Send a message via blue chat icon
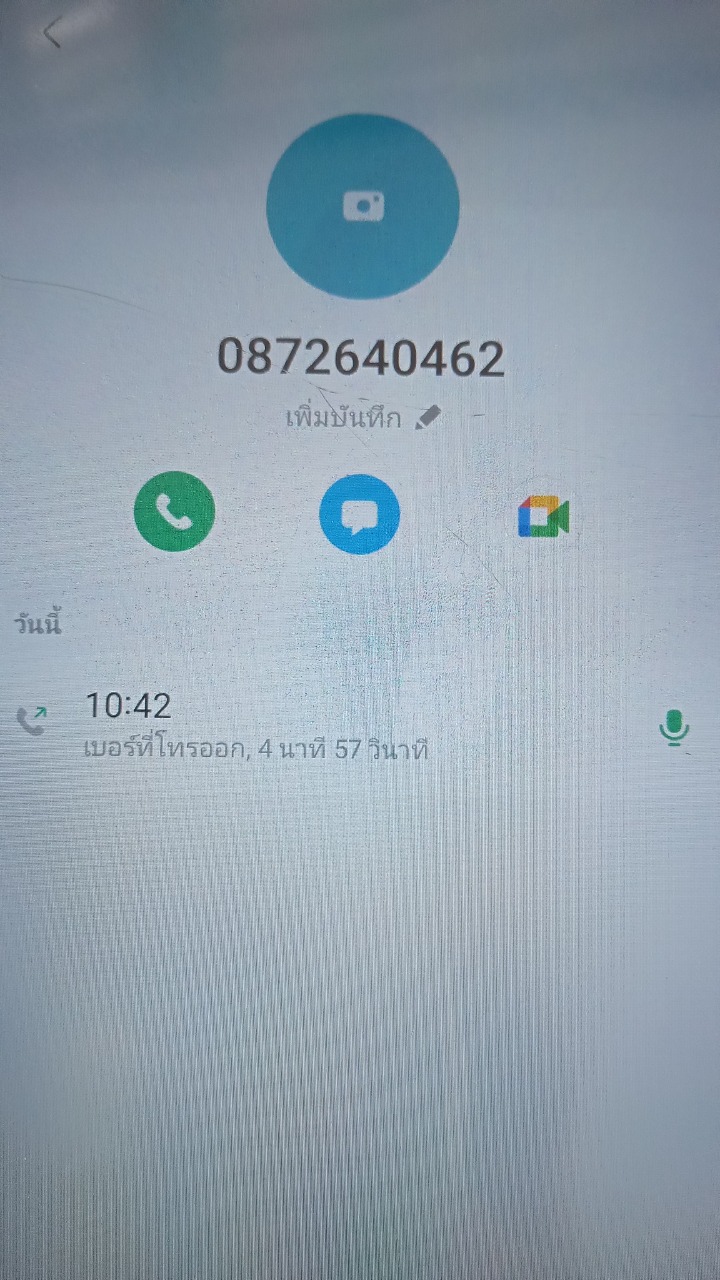Screen dimensions: 720x1280 (x=359, y=514)
